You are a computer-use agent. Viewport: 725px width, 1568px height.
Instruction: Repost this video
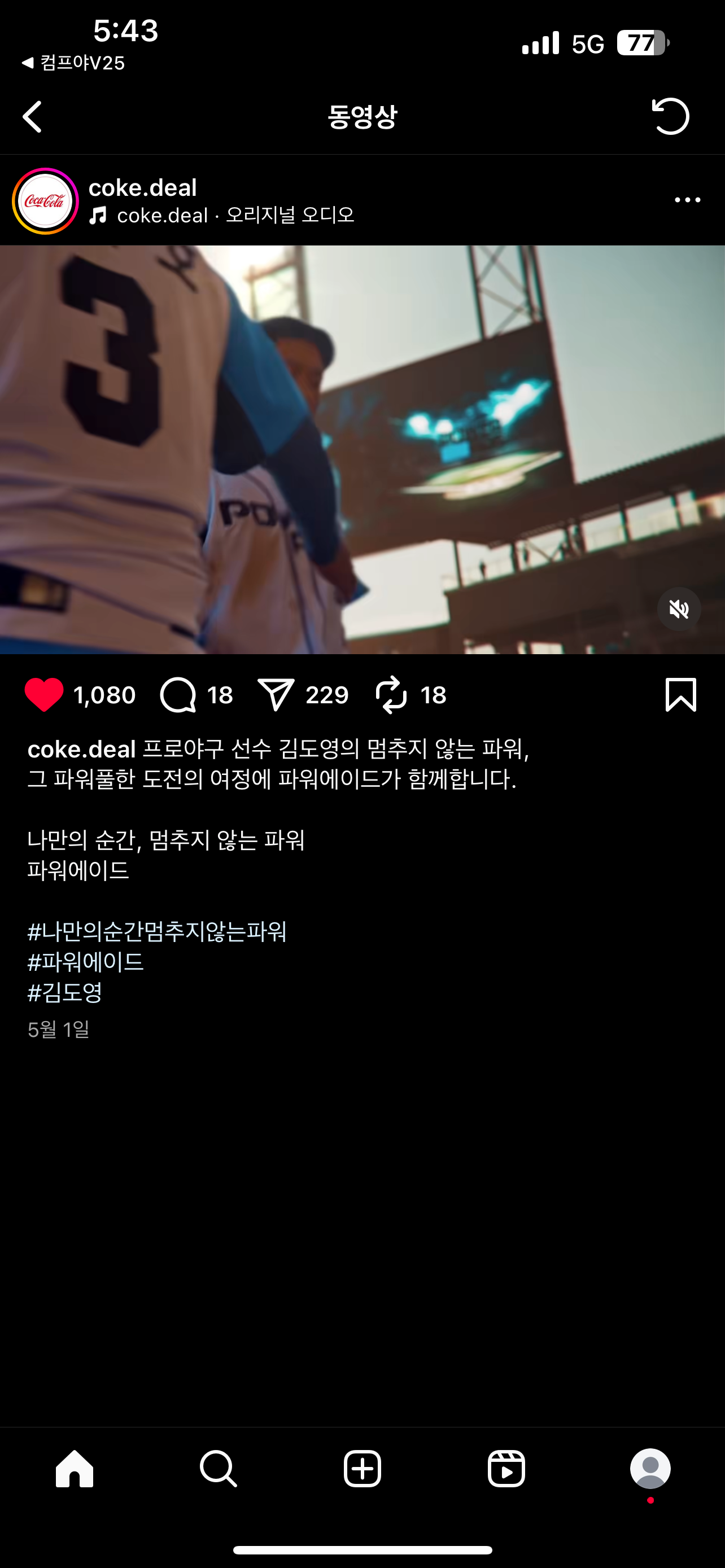[x=391, y=694]
